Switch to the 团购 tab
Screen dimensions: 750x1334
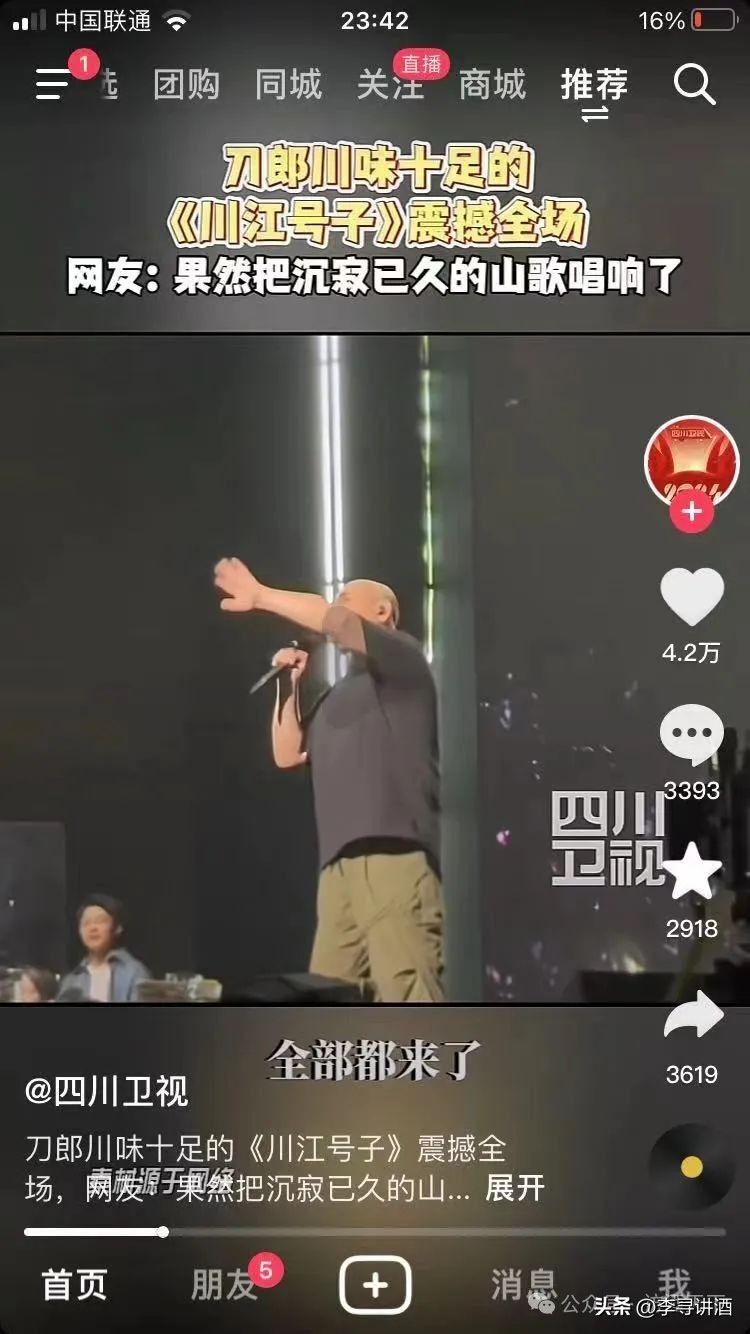click(186, 85)
